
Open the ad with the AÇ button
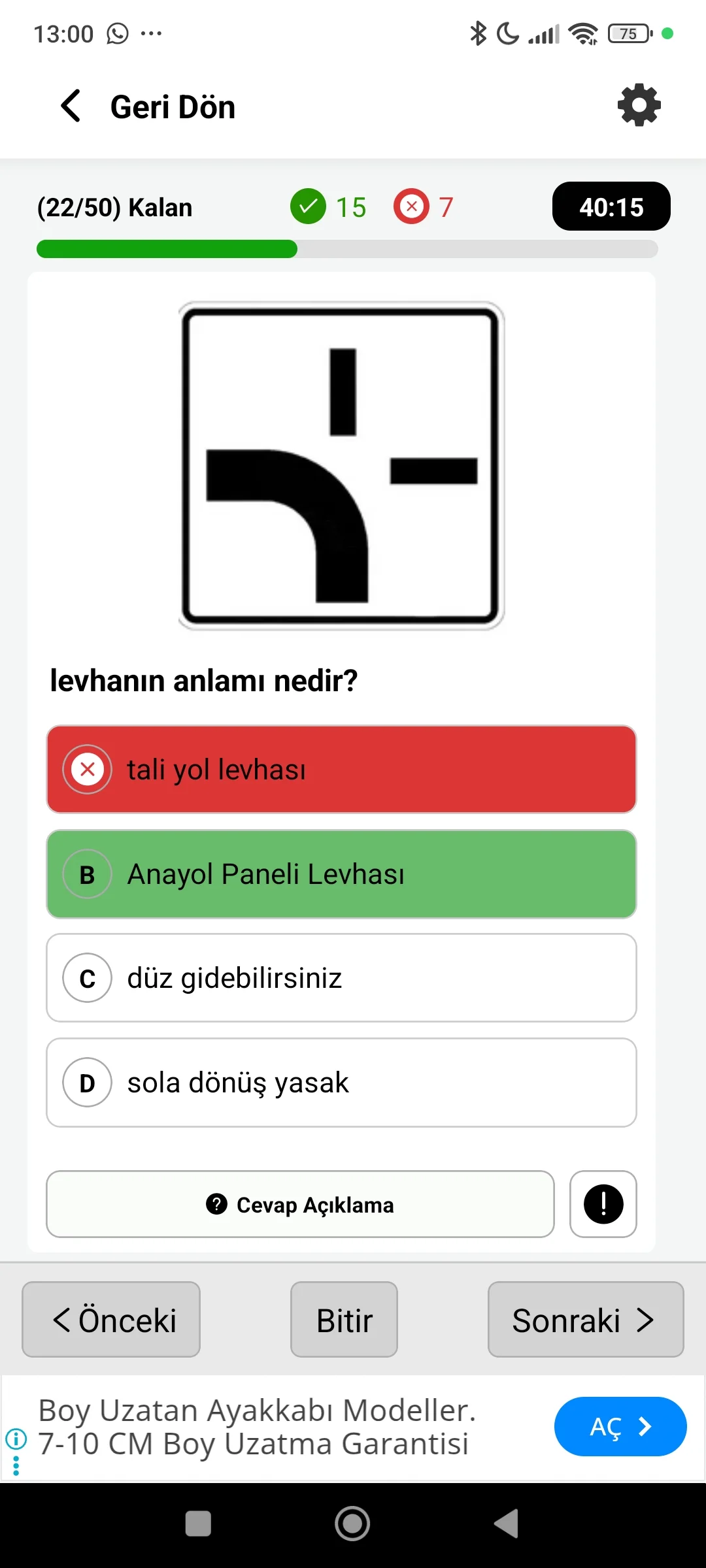point(620,1426)
